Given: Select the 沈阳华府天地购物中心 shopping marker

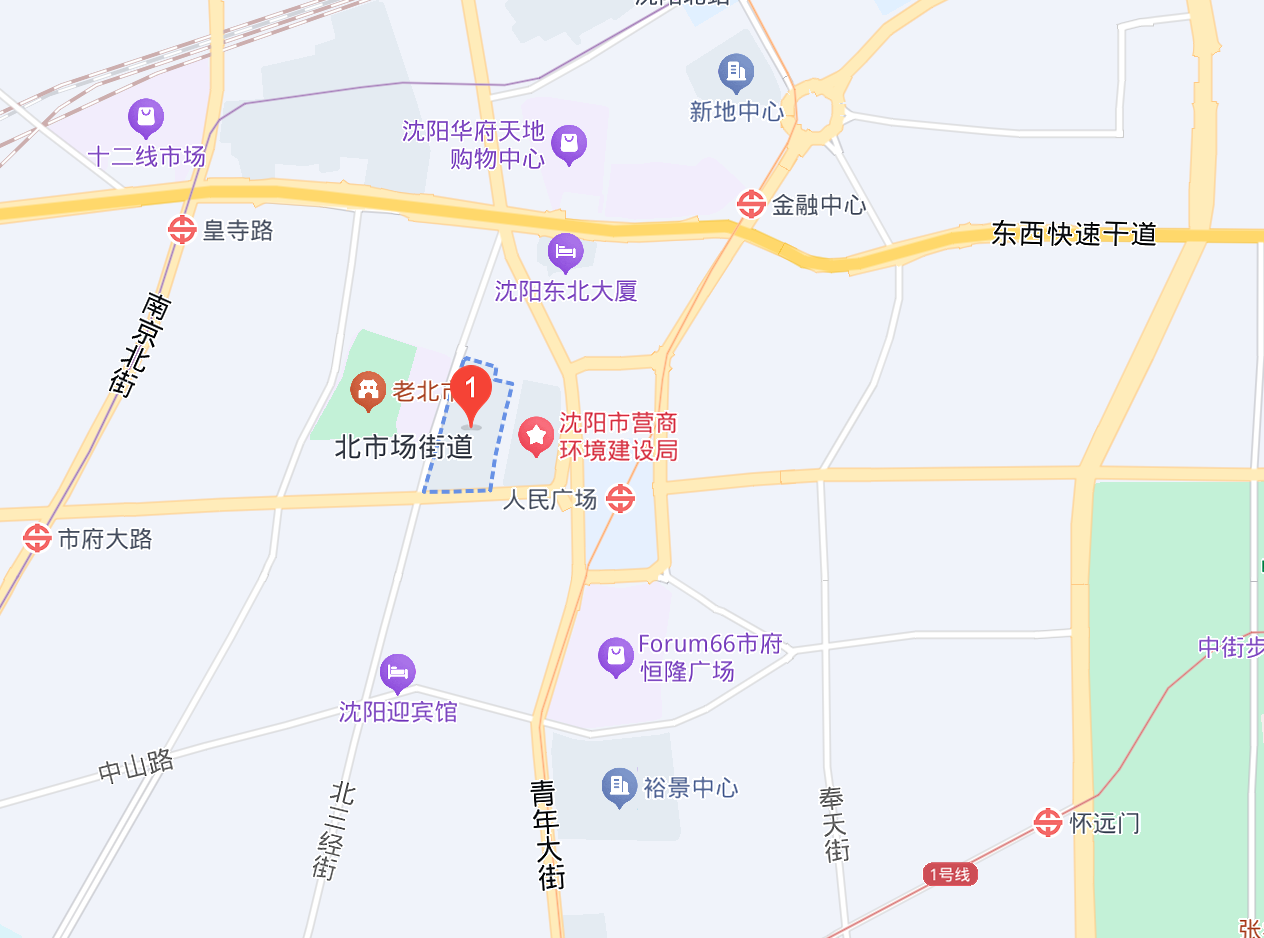Looking at the screenshot, I should tap(569, 145).
